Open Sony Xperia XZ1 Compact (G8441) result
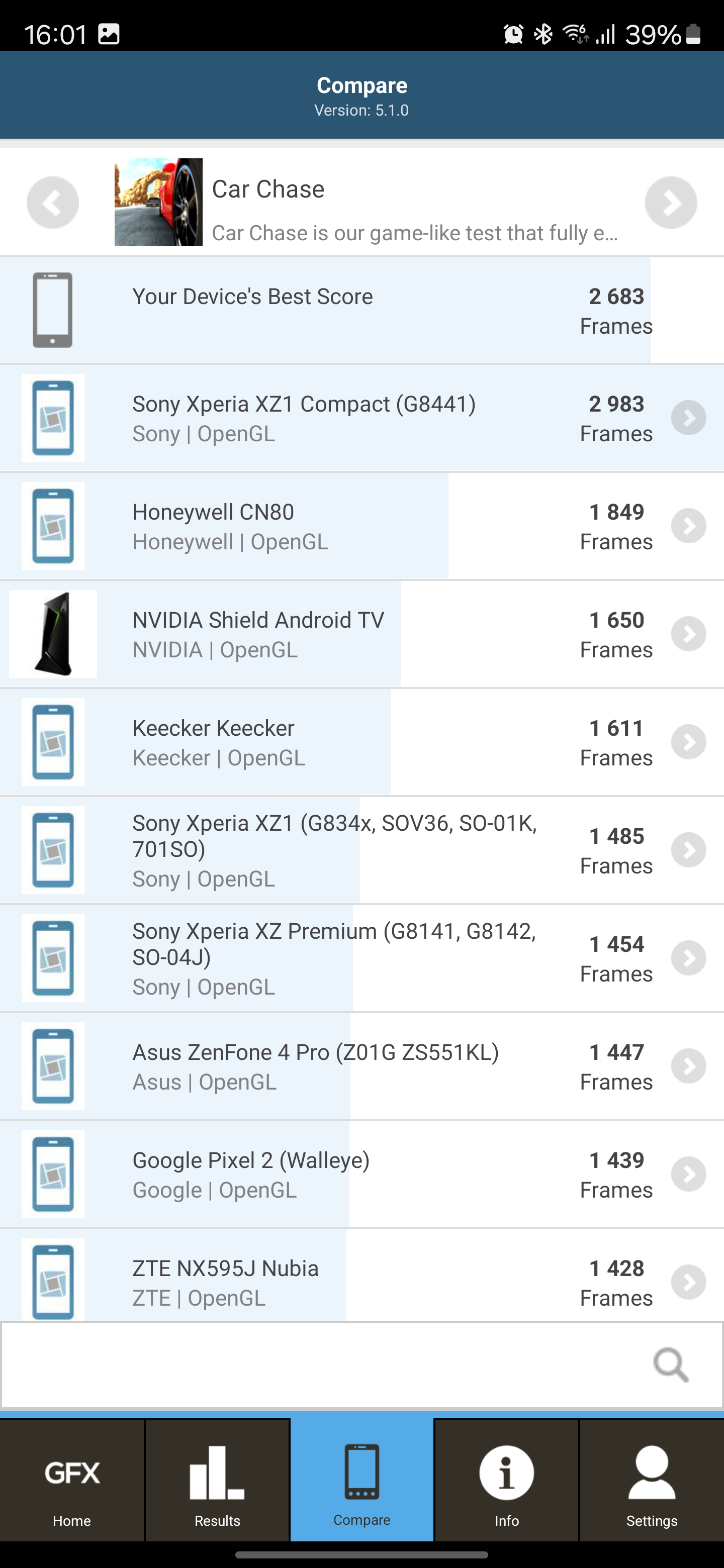 361,418
